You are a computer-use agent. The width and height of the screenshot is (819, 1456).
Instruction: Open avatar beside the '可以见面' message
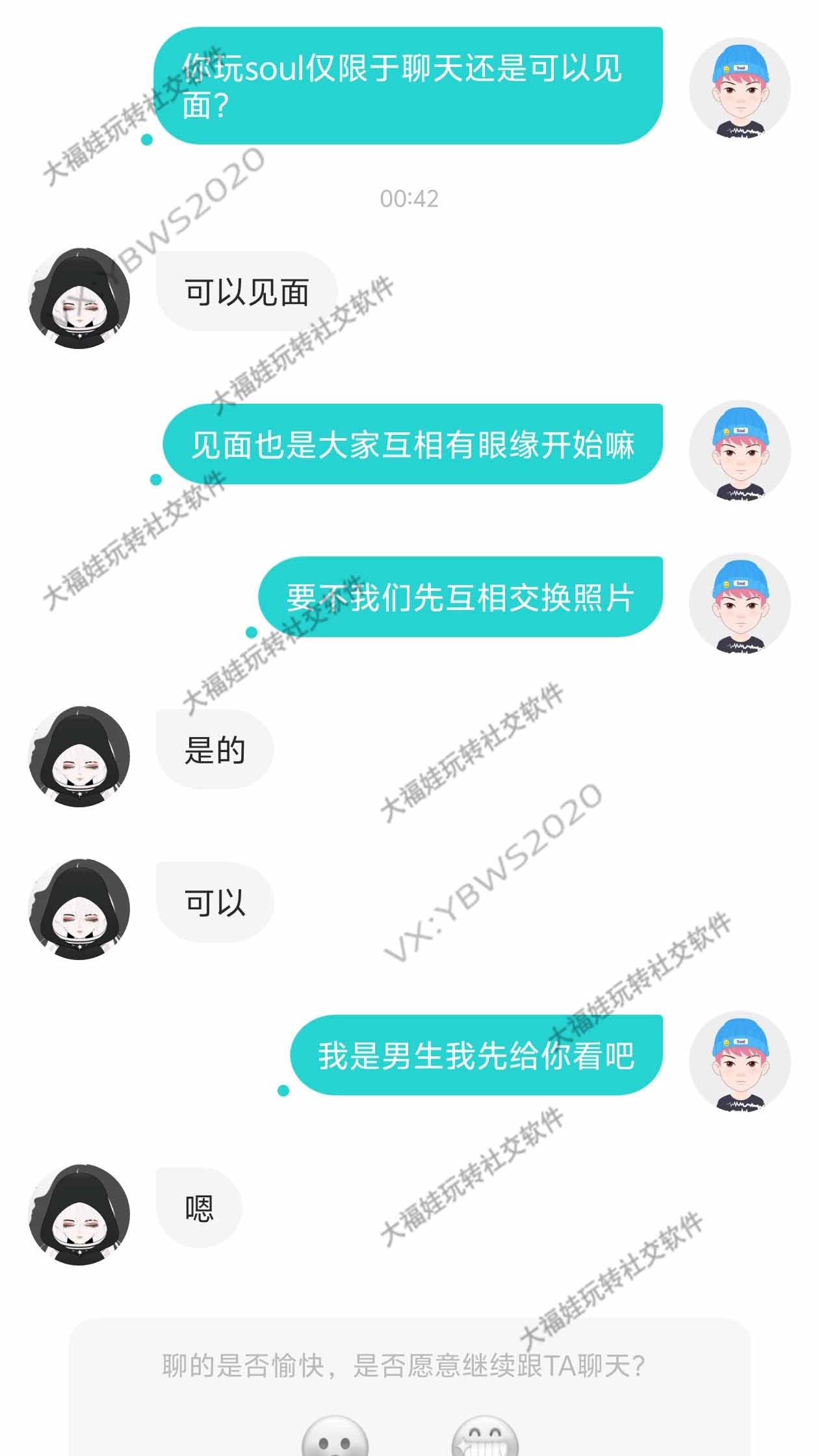click(79, 298)
